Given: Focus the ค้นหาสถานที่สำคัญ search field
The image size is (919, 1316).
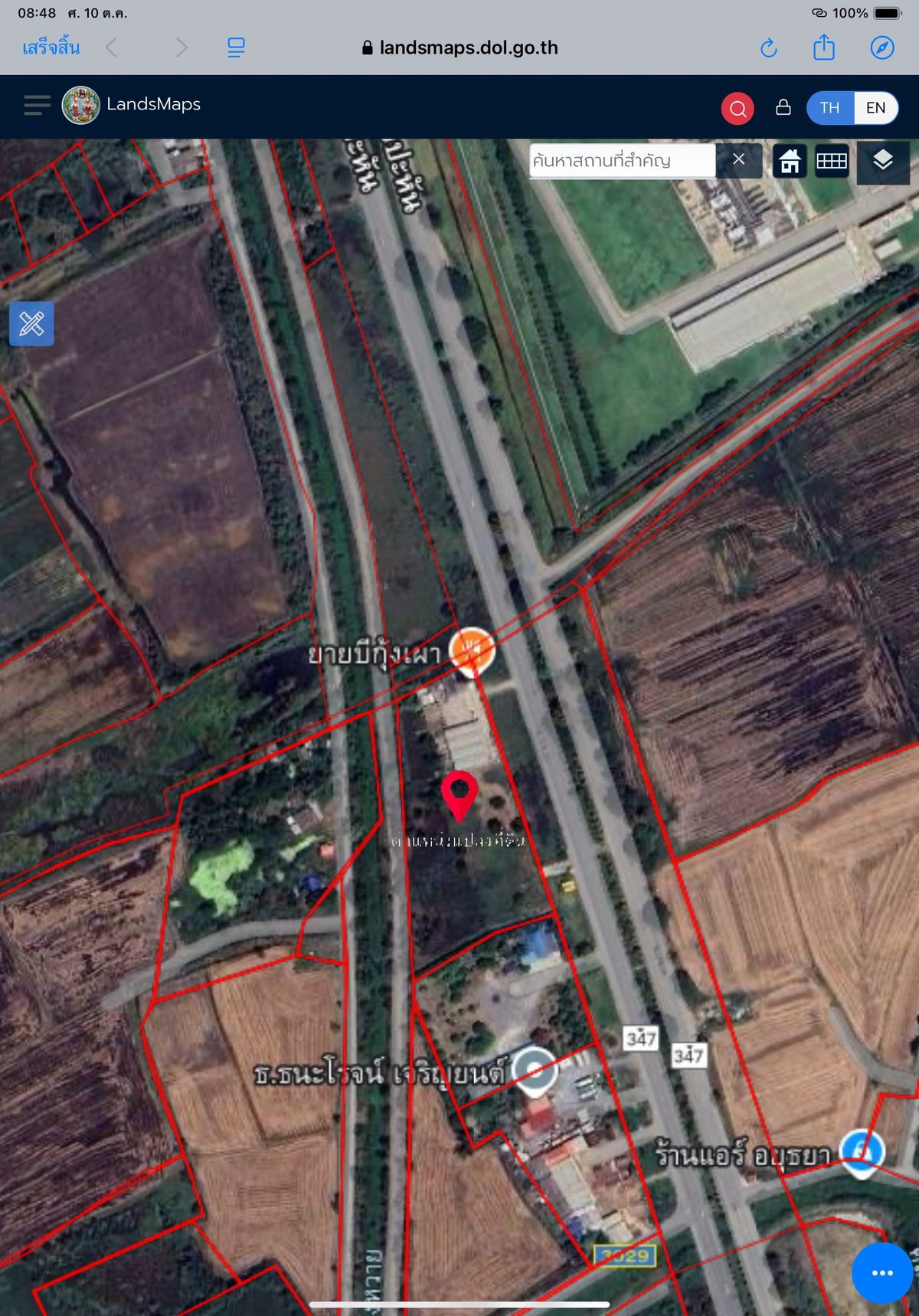Looking at the screenshot, I should click(622, 161).
